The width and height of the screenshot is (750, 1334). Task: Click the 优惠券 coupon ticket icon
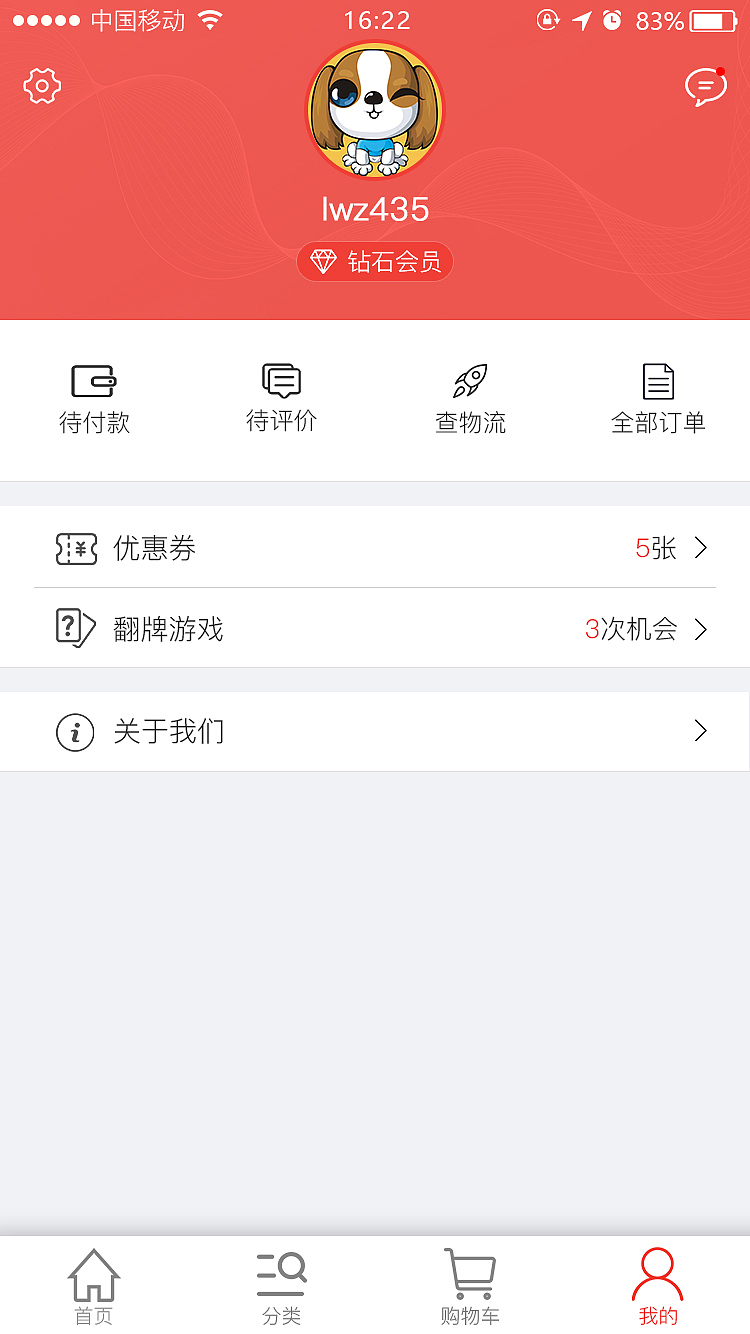tap(75, 548)
